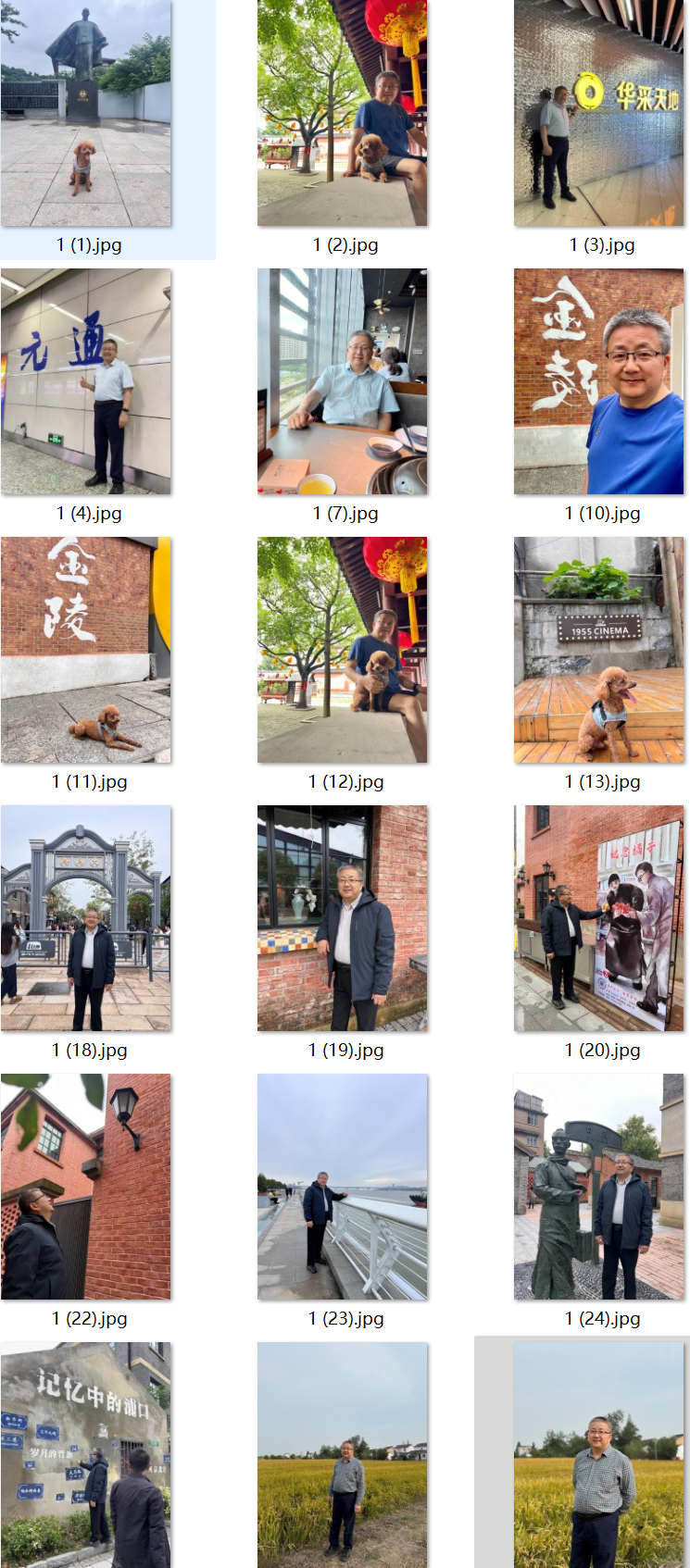Open the image 1 (1).jpg

[86, 113]
